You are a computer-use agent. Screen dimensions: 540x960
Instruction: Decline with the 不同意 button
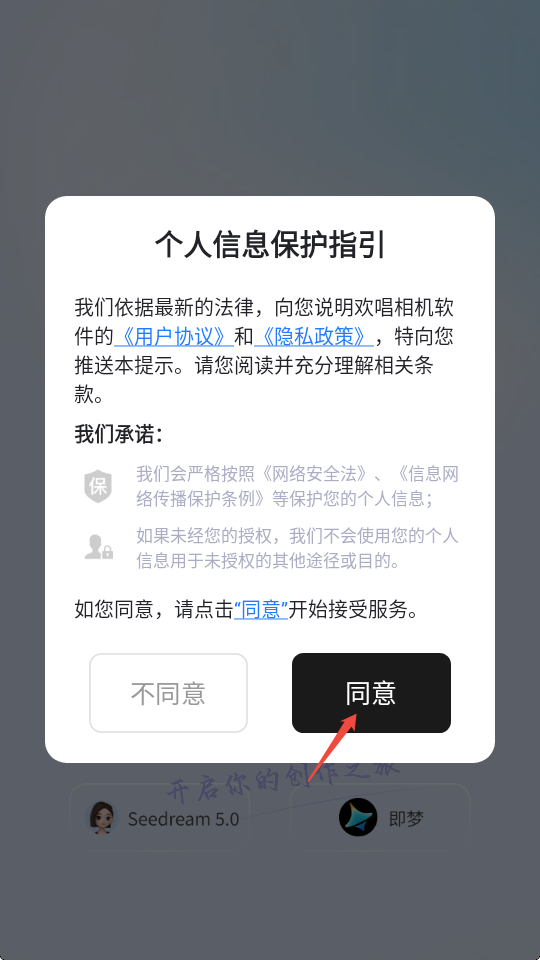coord(168,692)
